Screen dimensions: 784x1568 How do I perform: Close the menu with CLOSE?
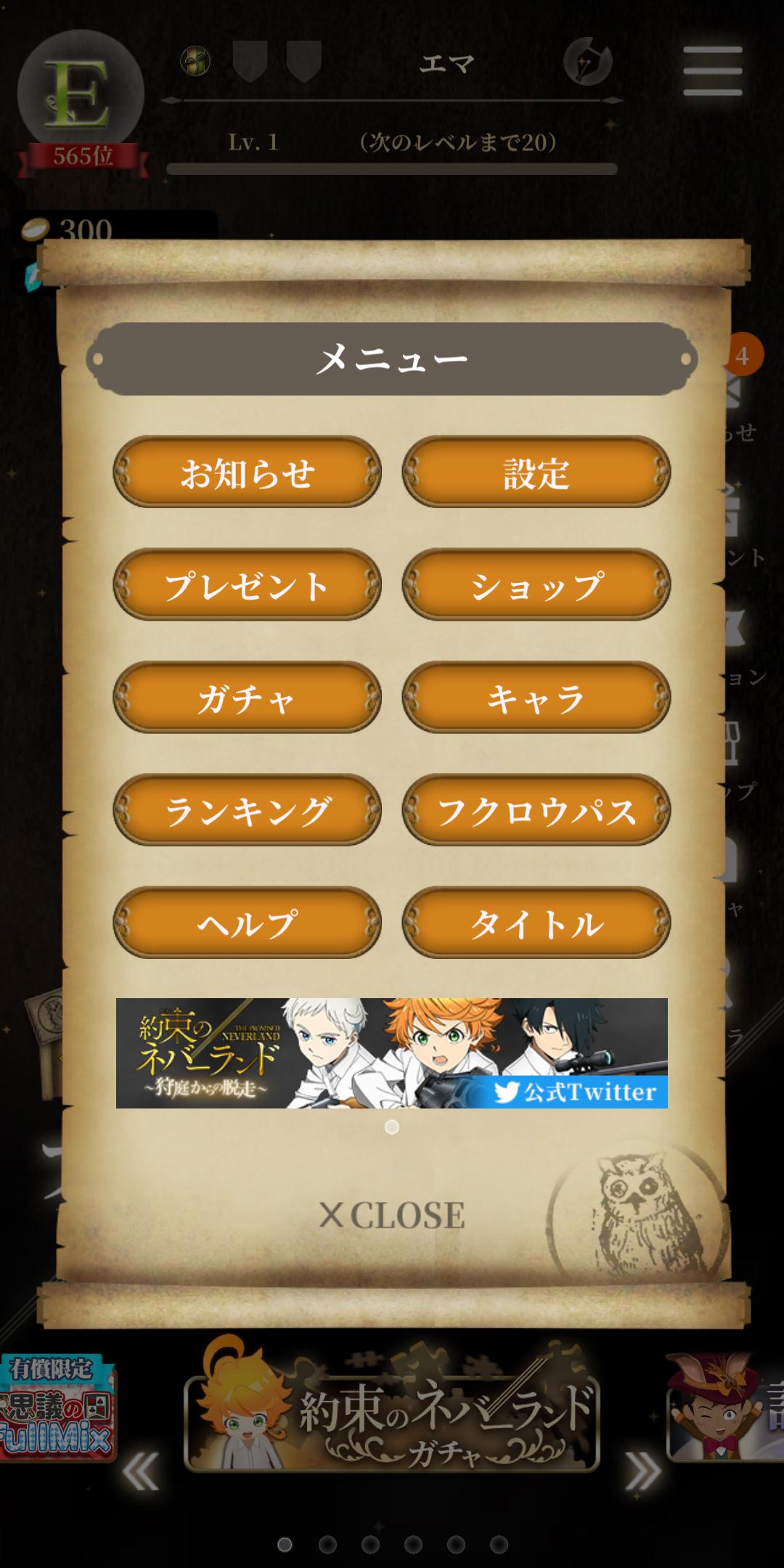click(x=392, y=1214)
